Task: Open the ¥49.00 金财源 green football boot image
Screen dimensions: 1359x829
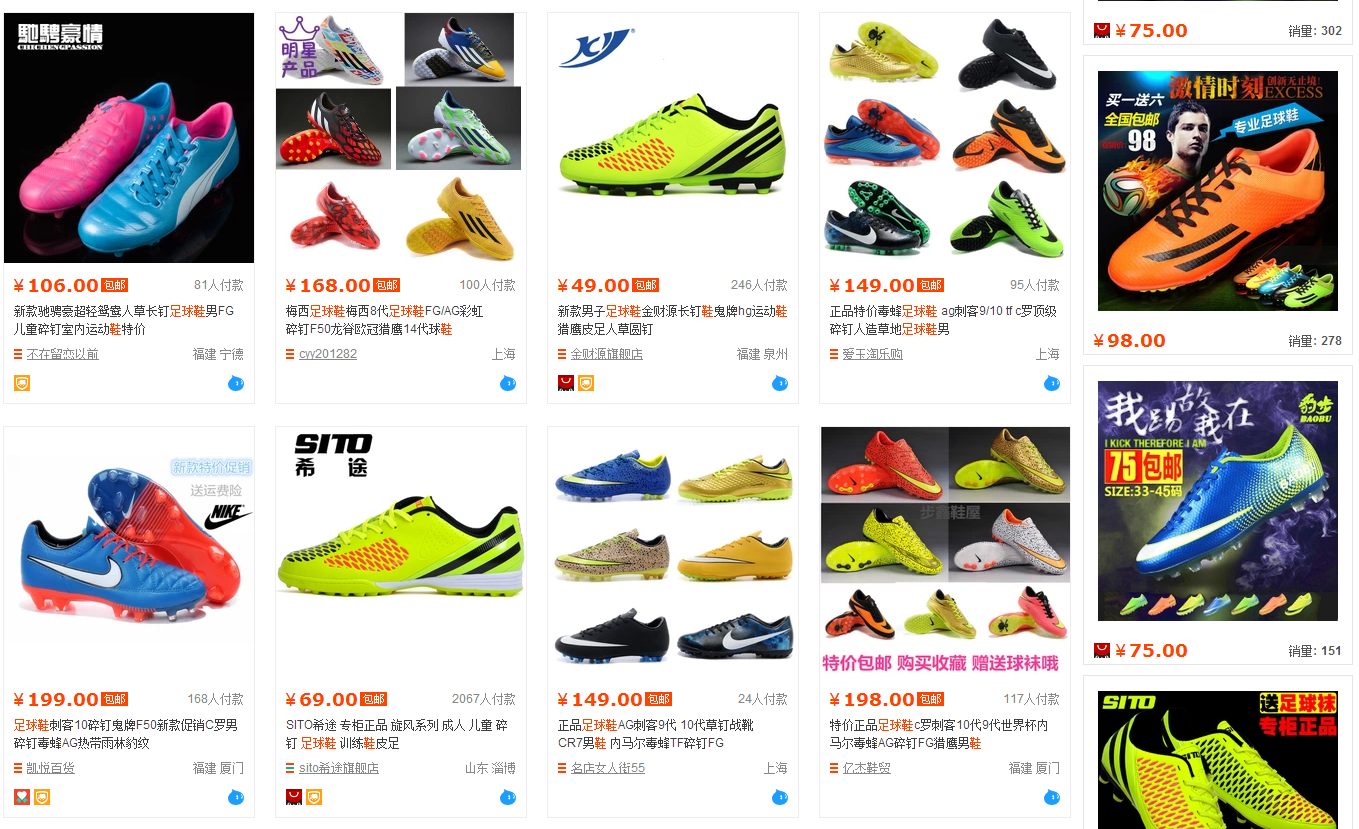Action: (672, 138)
